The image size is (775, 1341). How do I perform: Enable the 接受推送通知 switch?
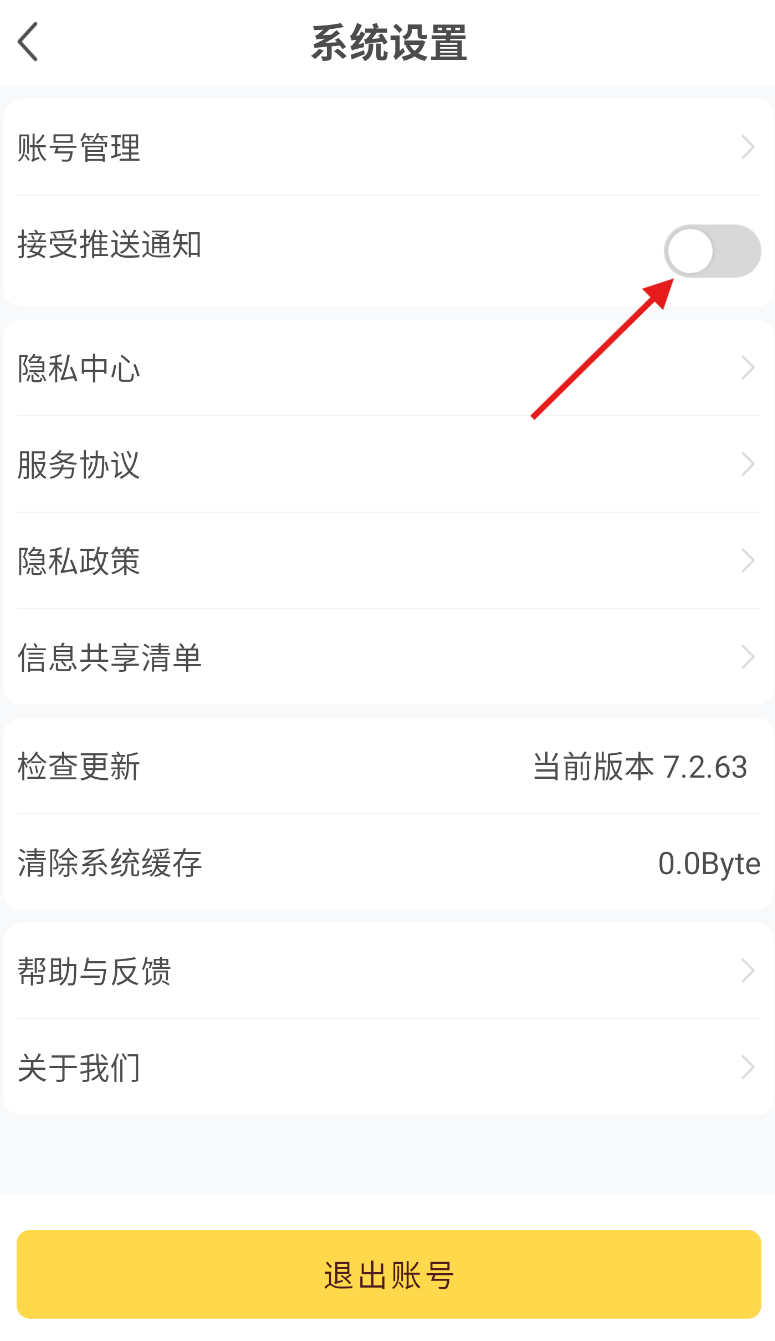pyautogui.click(x=712, y=251)
